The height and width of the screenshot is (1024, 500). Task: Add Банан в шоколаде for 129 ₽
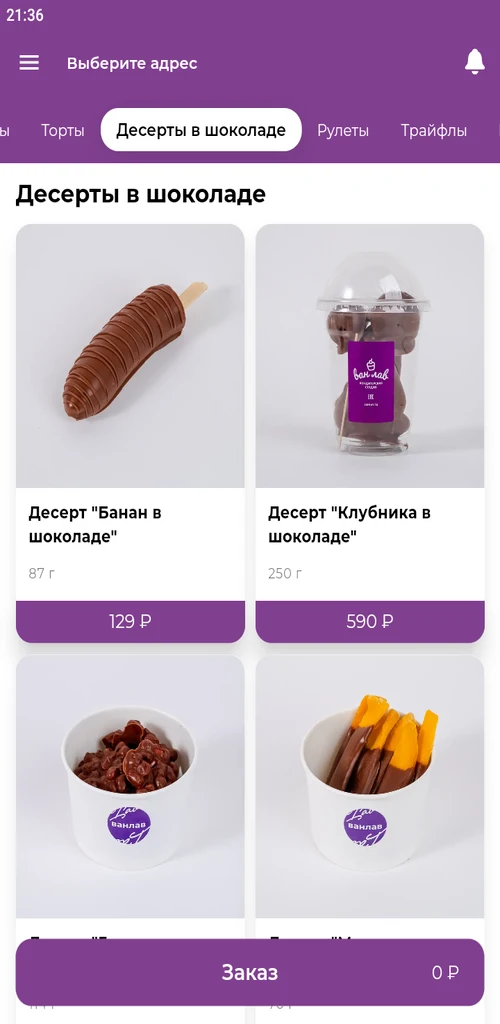(x=130, y=622)
